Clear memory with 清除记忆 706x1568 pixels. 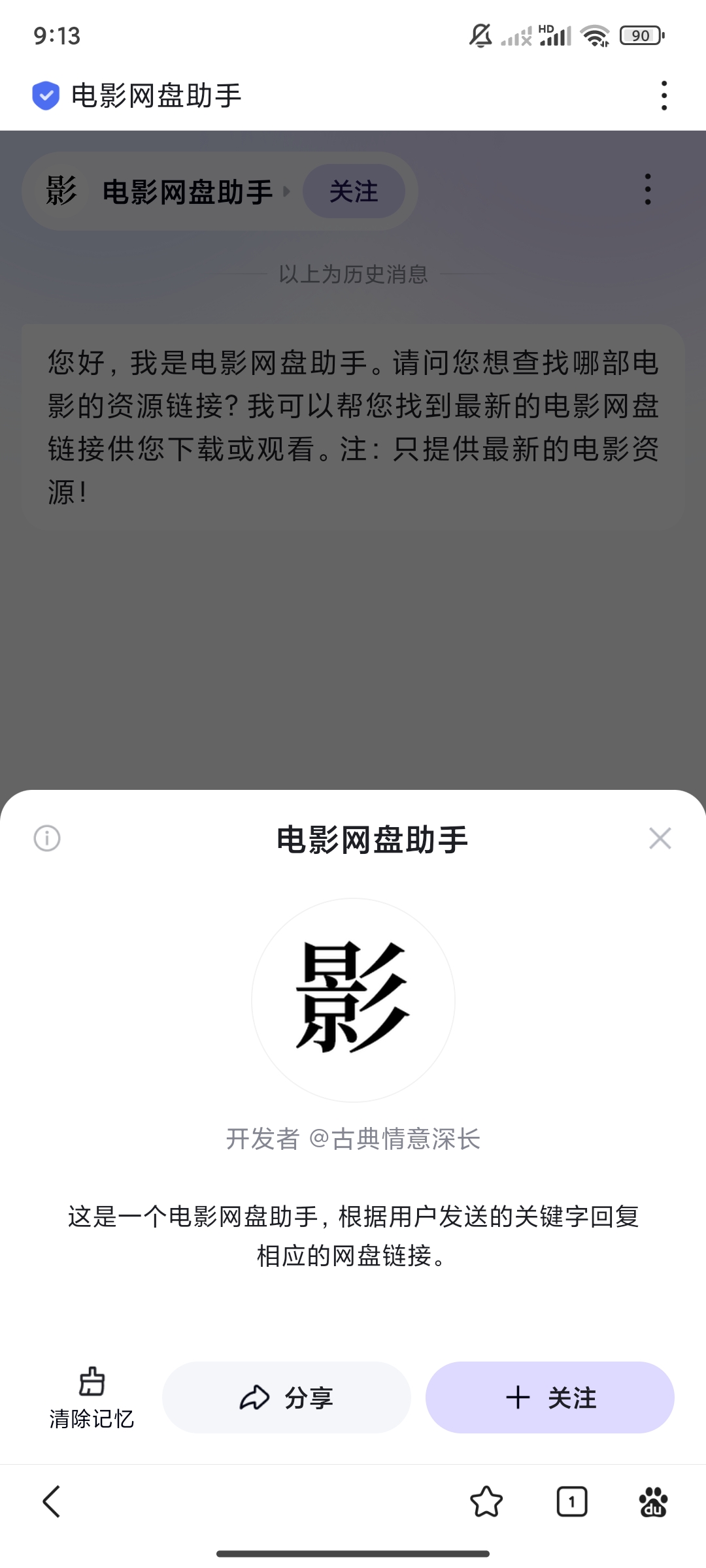pos(92,1399)
